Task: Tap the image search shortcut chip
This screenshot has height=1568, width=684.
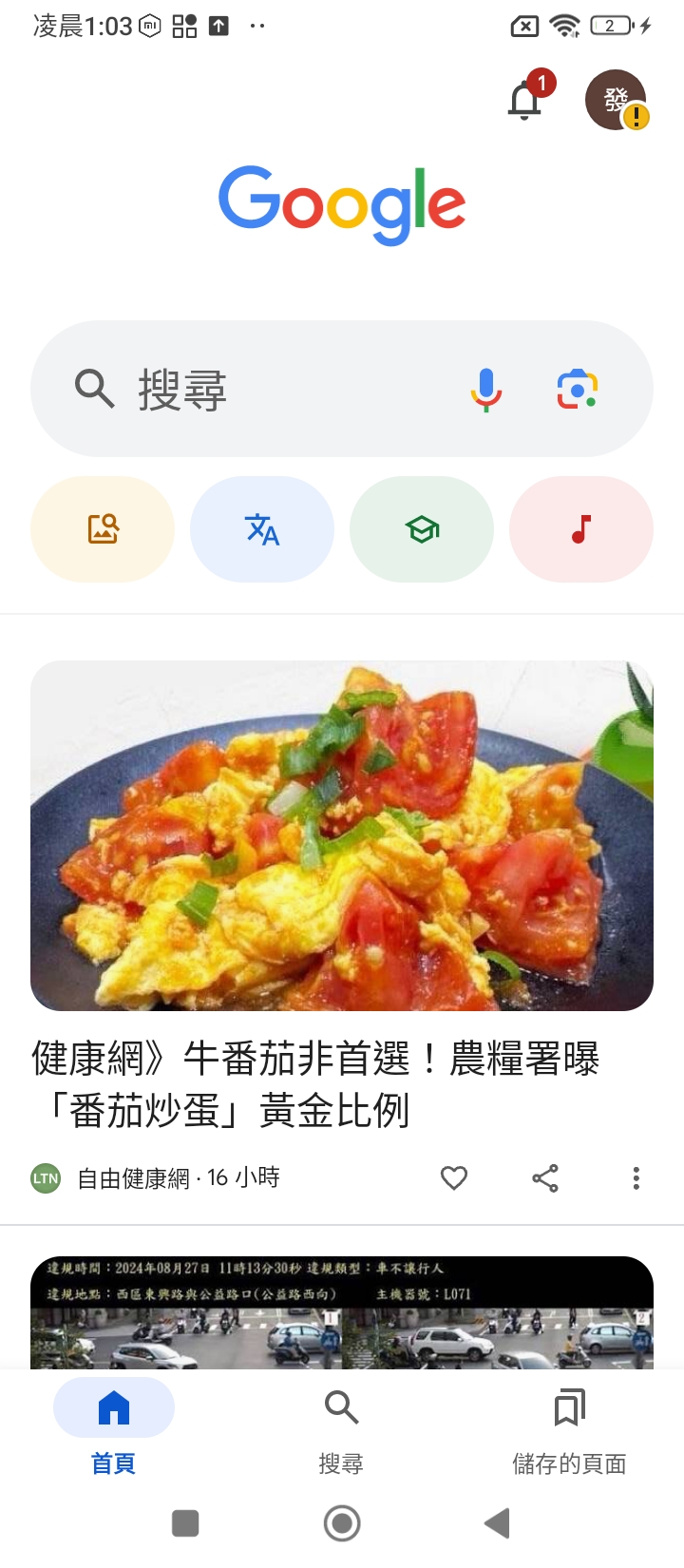Action: click(103, 529)
